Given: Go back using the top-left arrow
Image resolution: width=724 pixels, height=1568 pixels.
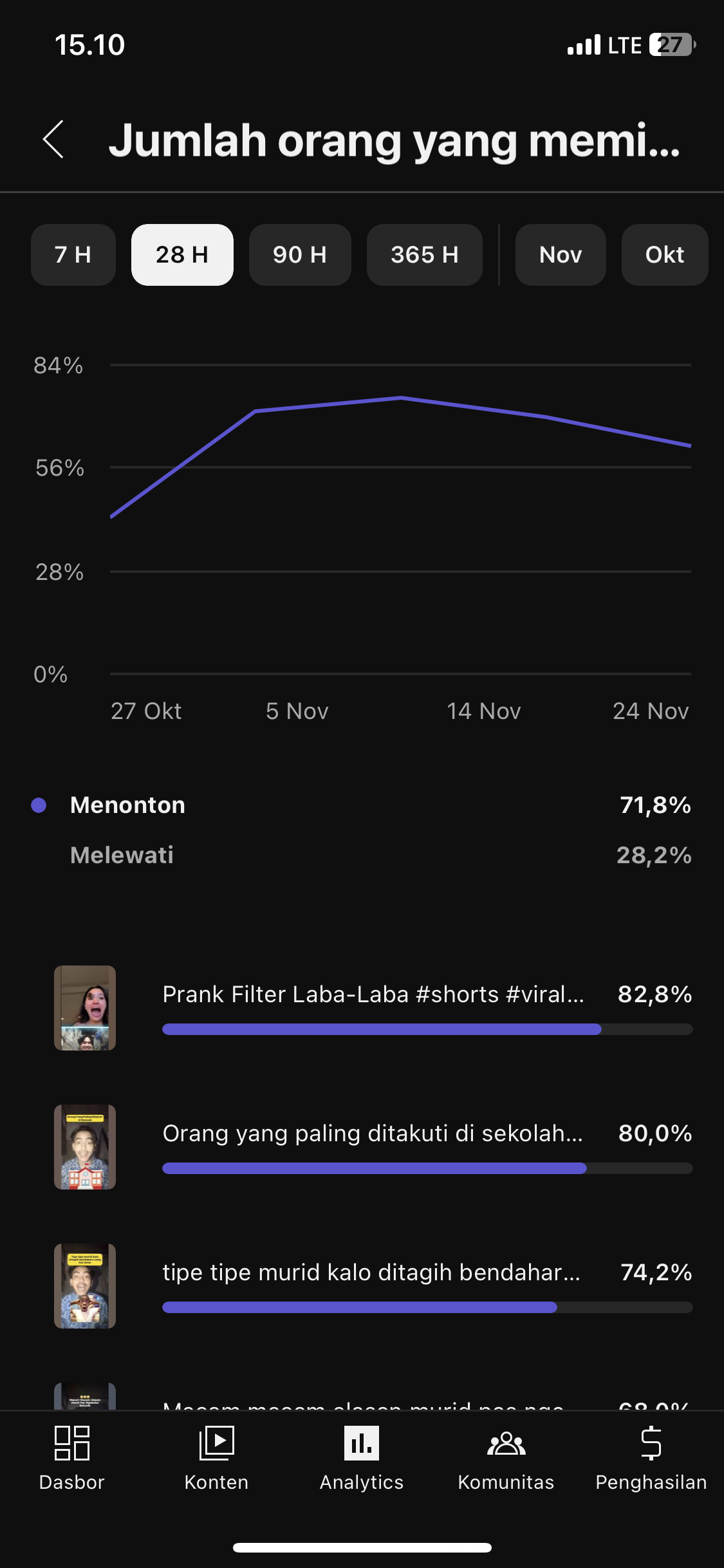Looking at the screenshot, I should pos(53,139).
